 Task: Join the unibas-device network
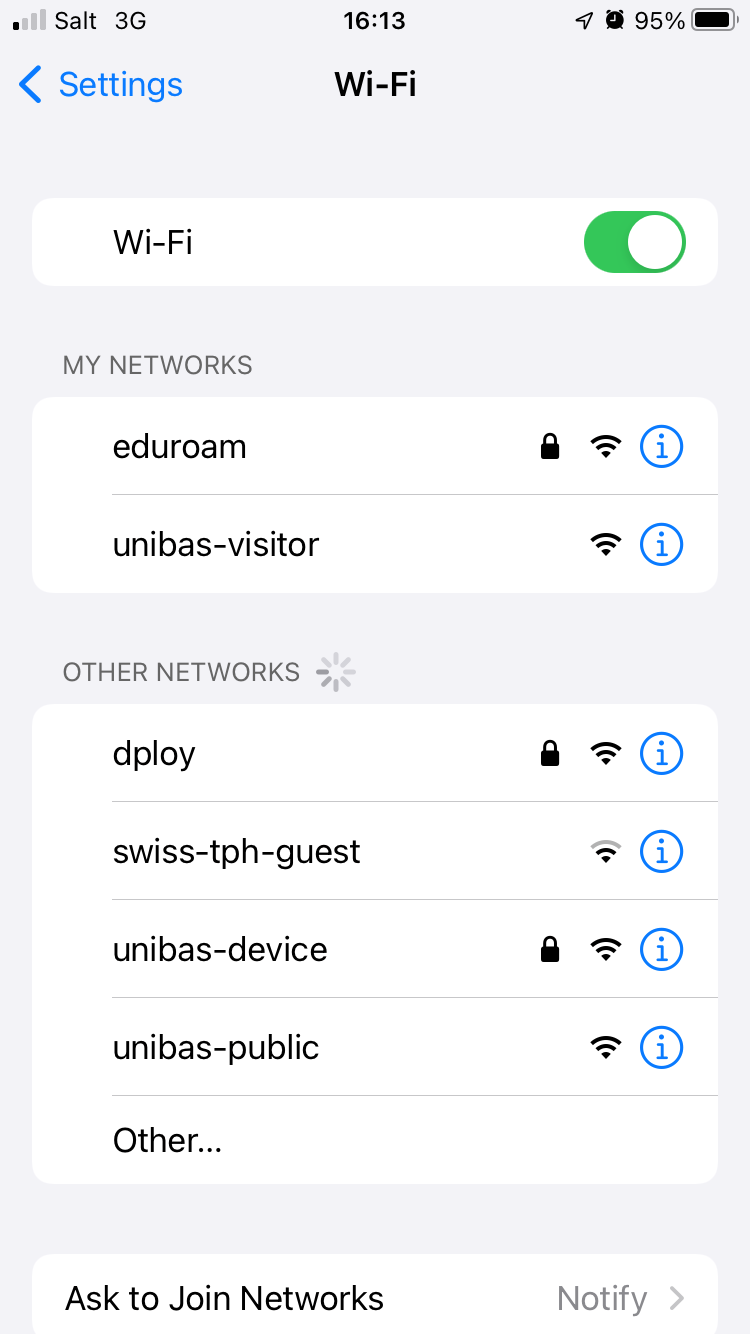pyautogui.click(x=220, y=950)
